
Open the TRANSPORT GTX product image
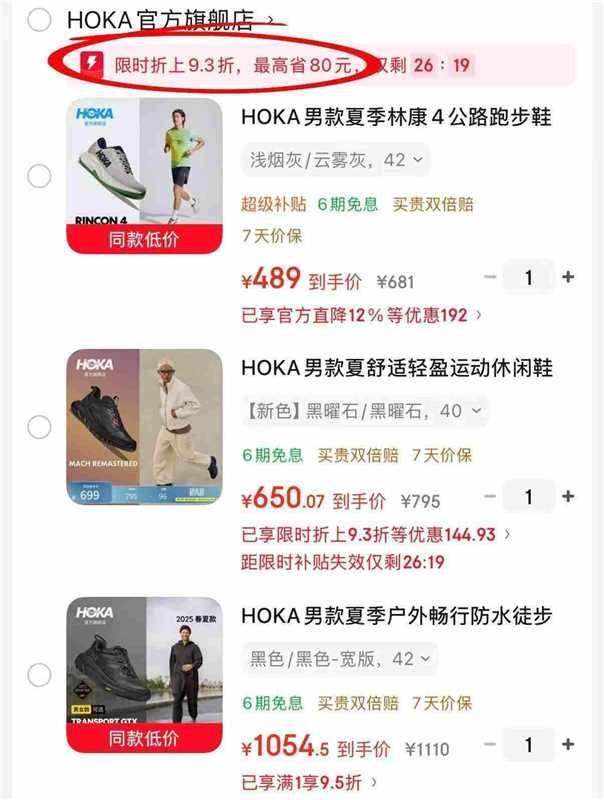[x=144, y=675]
